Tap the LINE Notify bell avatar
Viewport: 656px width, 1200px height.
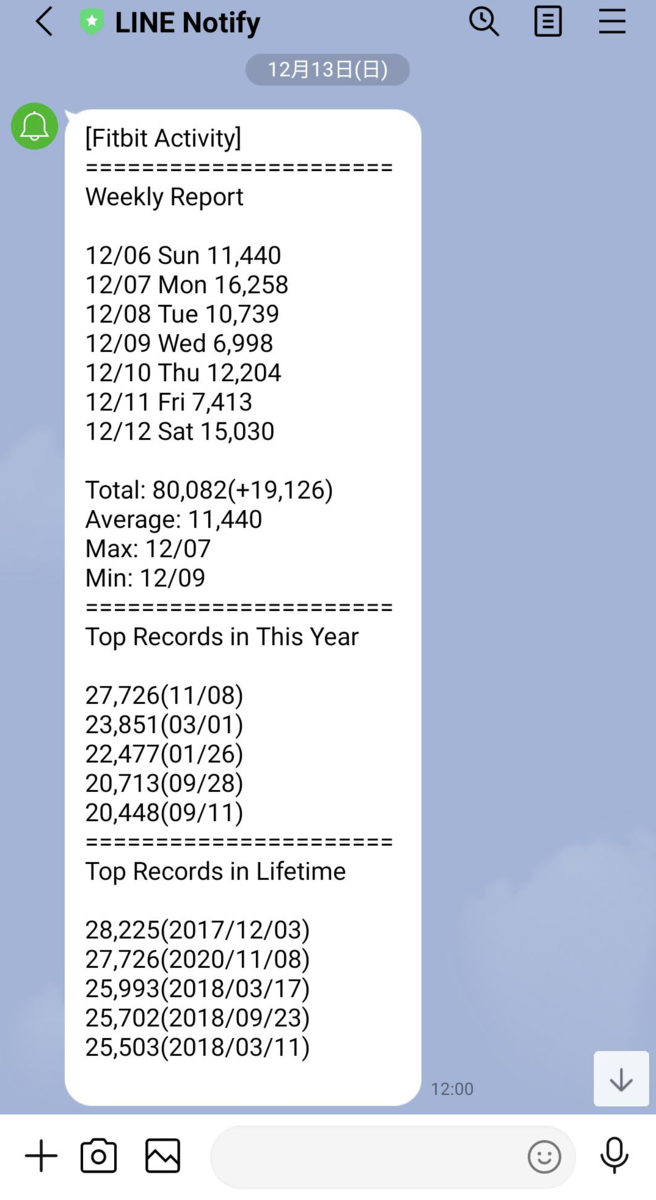[35, 126]
